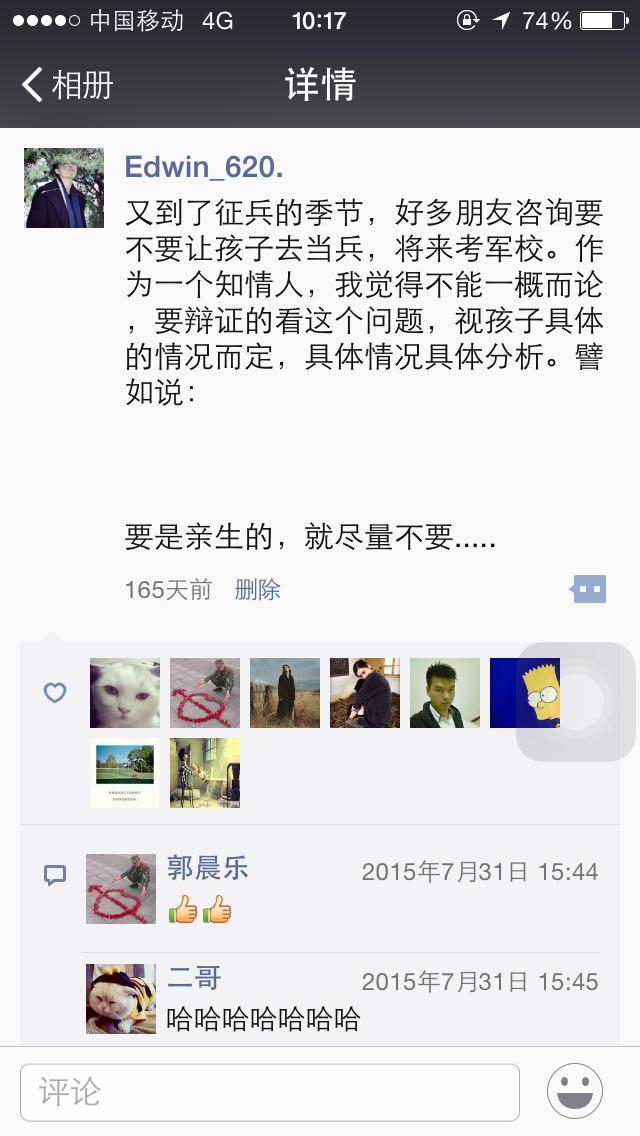Go back to 相册
Screen dimensions: 640x1136
tap(68, 85)
